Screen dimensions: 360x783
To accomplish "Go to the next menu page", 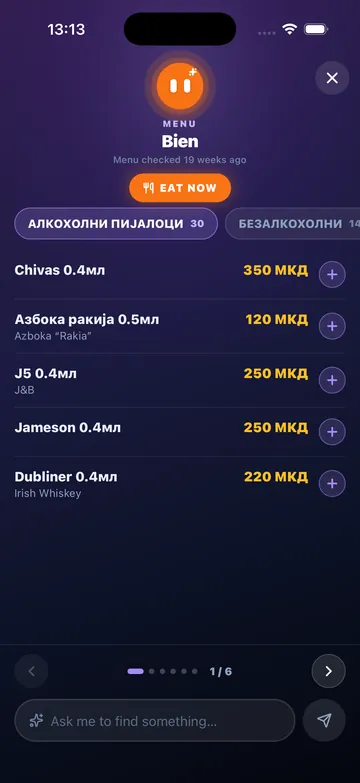I will [x=329, y=671].
